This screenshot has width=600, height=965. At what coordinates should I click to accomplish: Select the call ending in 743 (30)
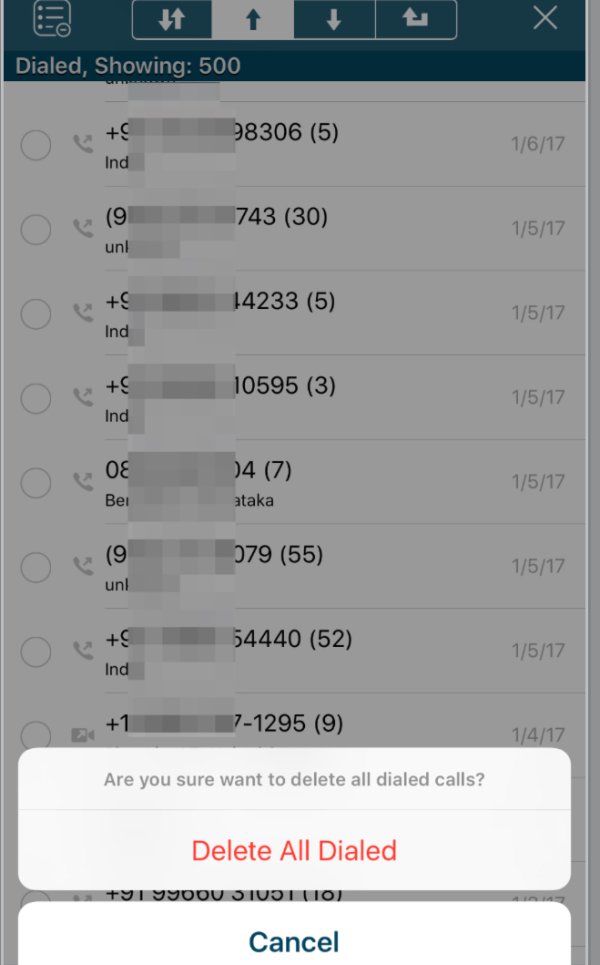pyautogui.click(x=36, y=230)
